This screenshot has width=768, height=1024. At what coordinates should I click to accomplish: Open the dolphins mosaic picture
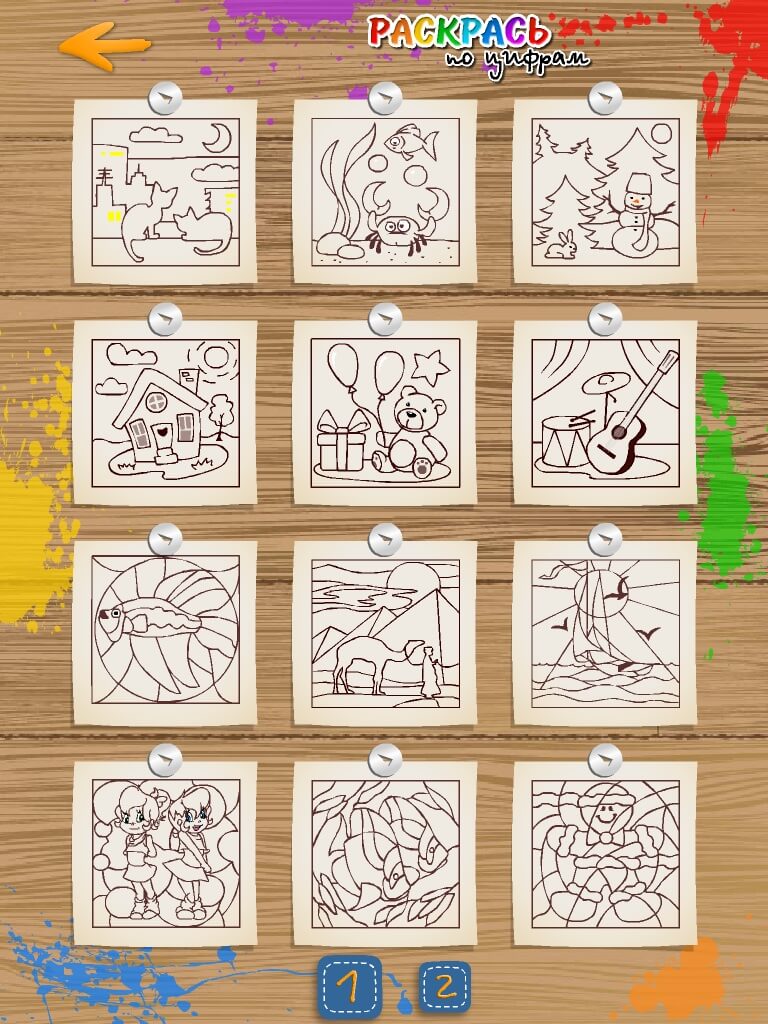(385, 853)
